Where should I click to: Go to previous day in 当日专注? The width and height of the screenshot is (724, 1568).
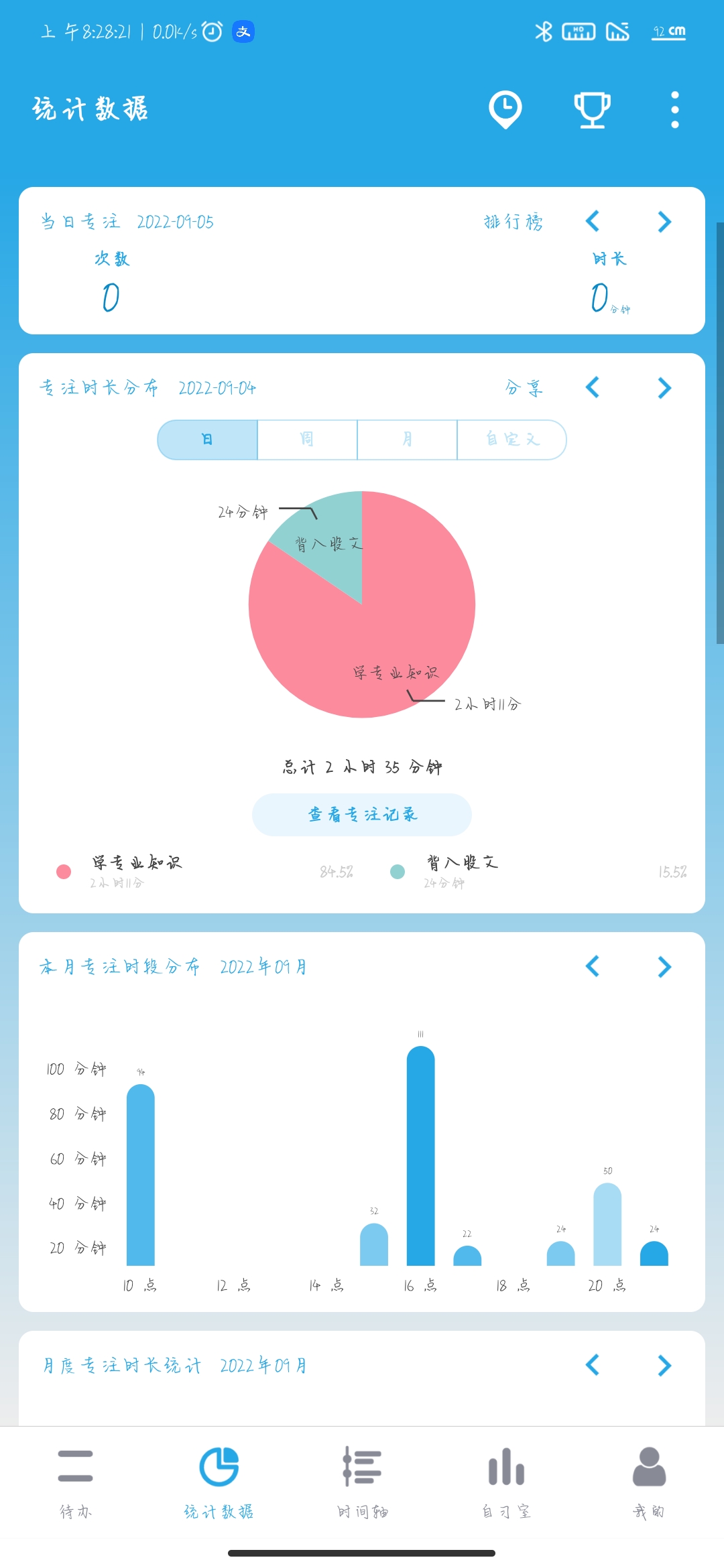click(x=593, y=222)
